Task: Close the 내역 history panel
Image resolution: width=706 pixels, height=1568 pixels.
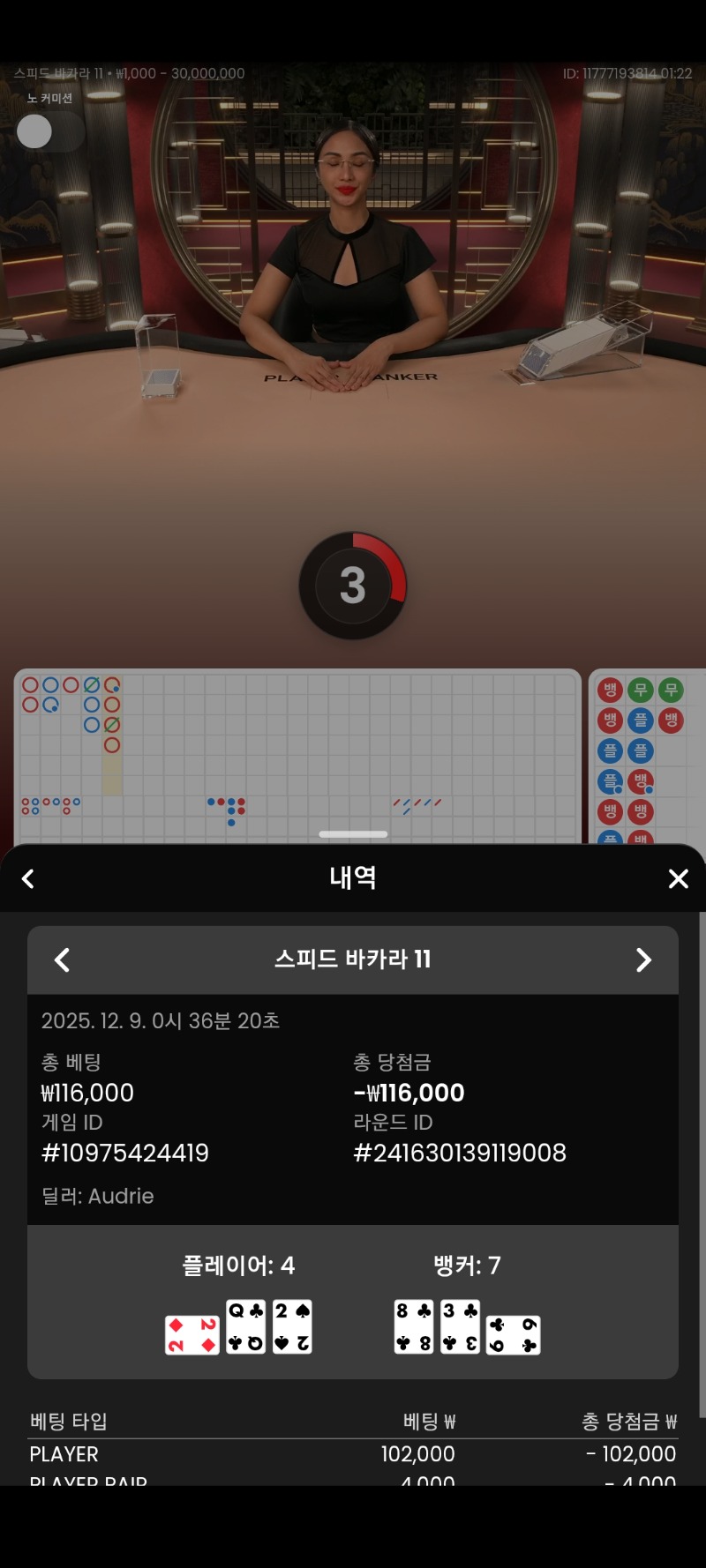Action: 678,878
